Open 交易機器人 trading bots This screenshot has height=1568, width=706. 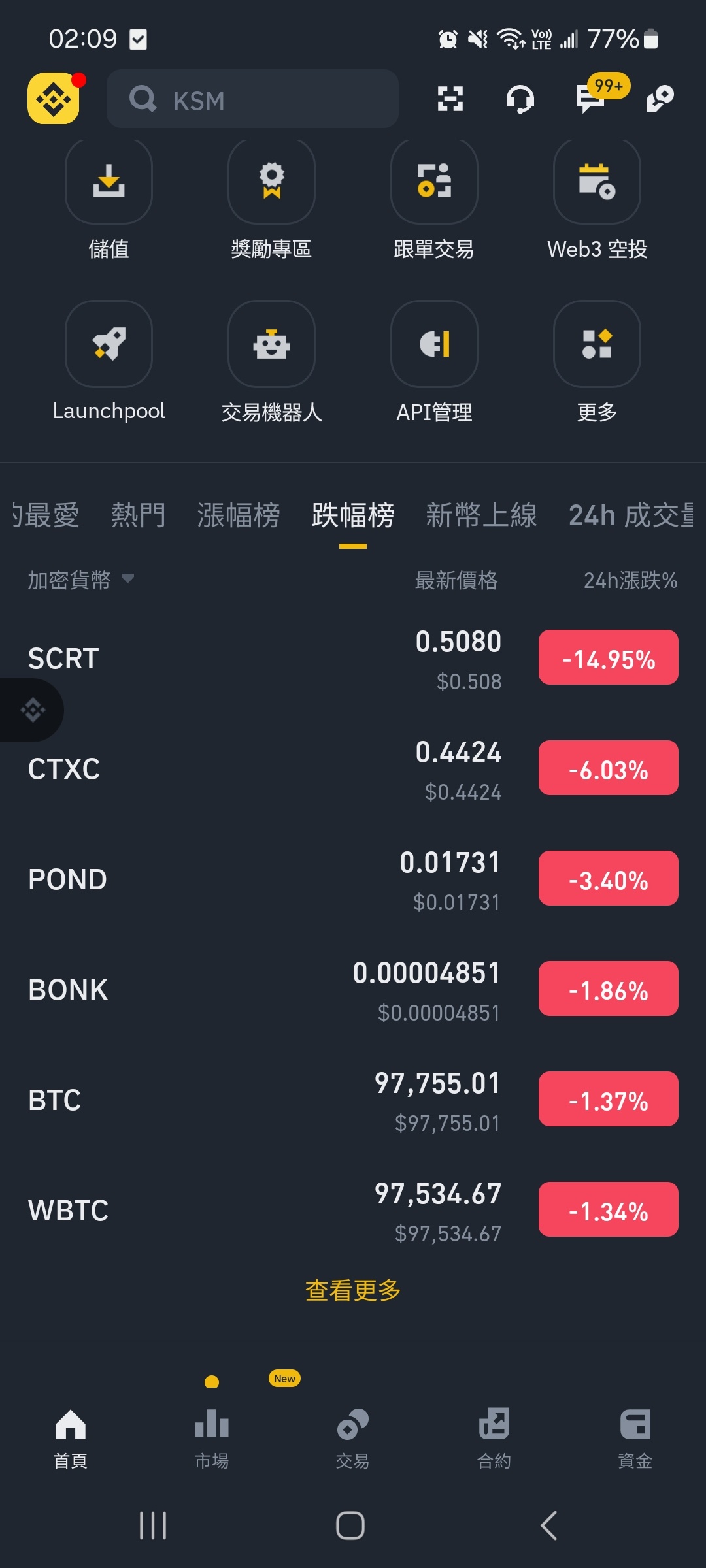coord(271,363)
